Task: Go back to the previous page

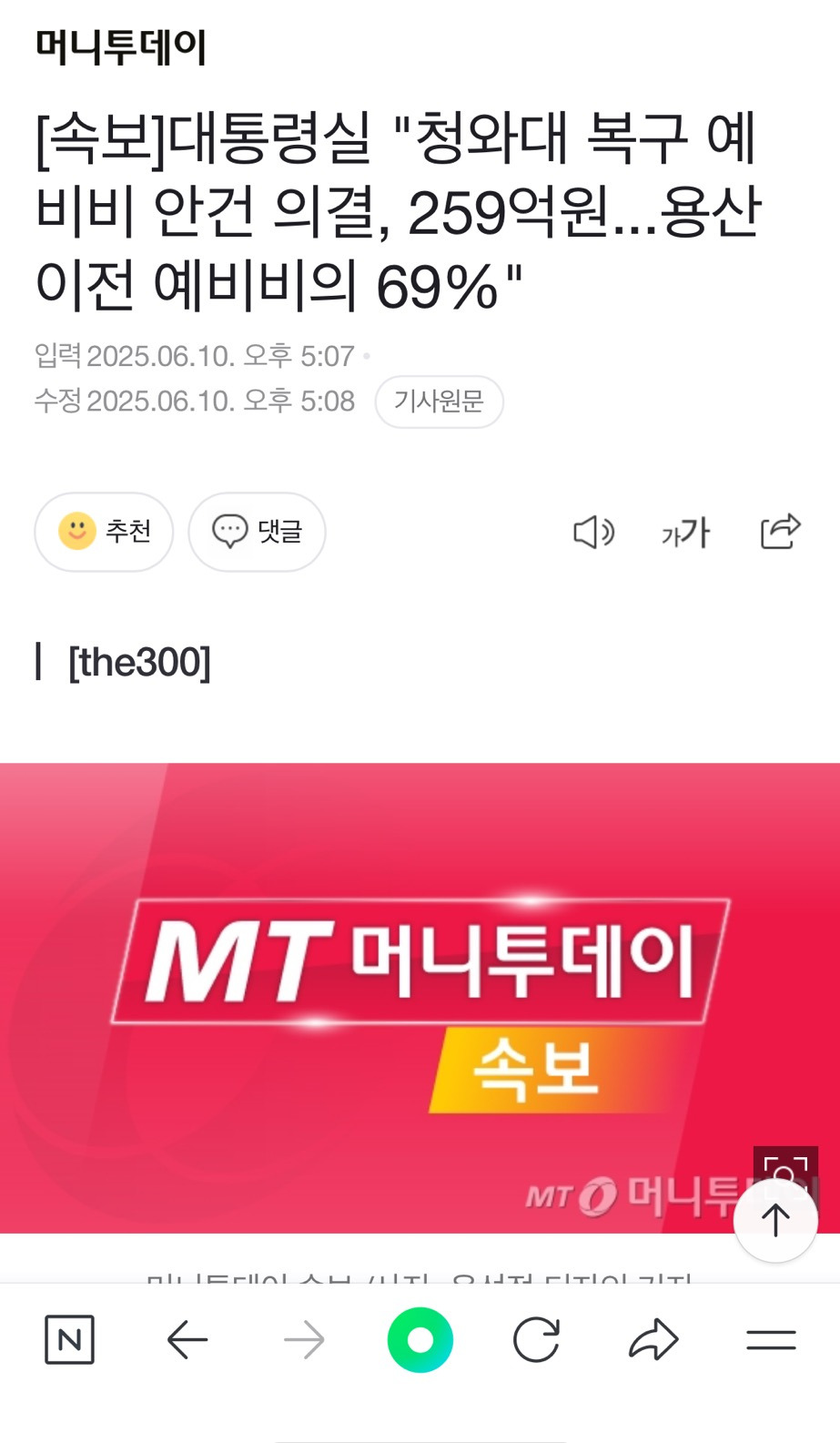Action: coord(187,1340)
